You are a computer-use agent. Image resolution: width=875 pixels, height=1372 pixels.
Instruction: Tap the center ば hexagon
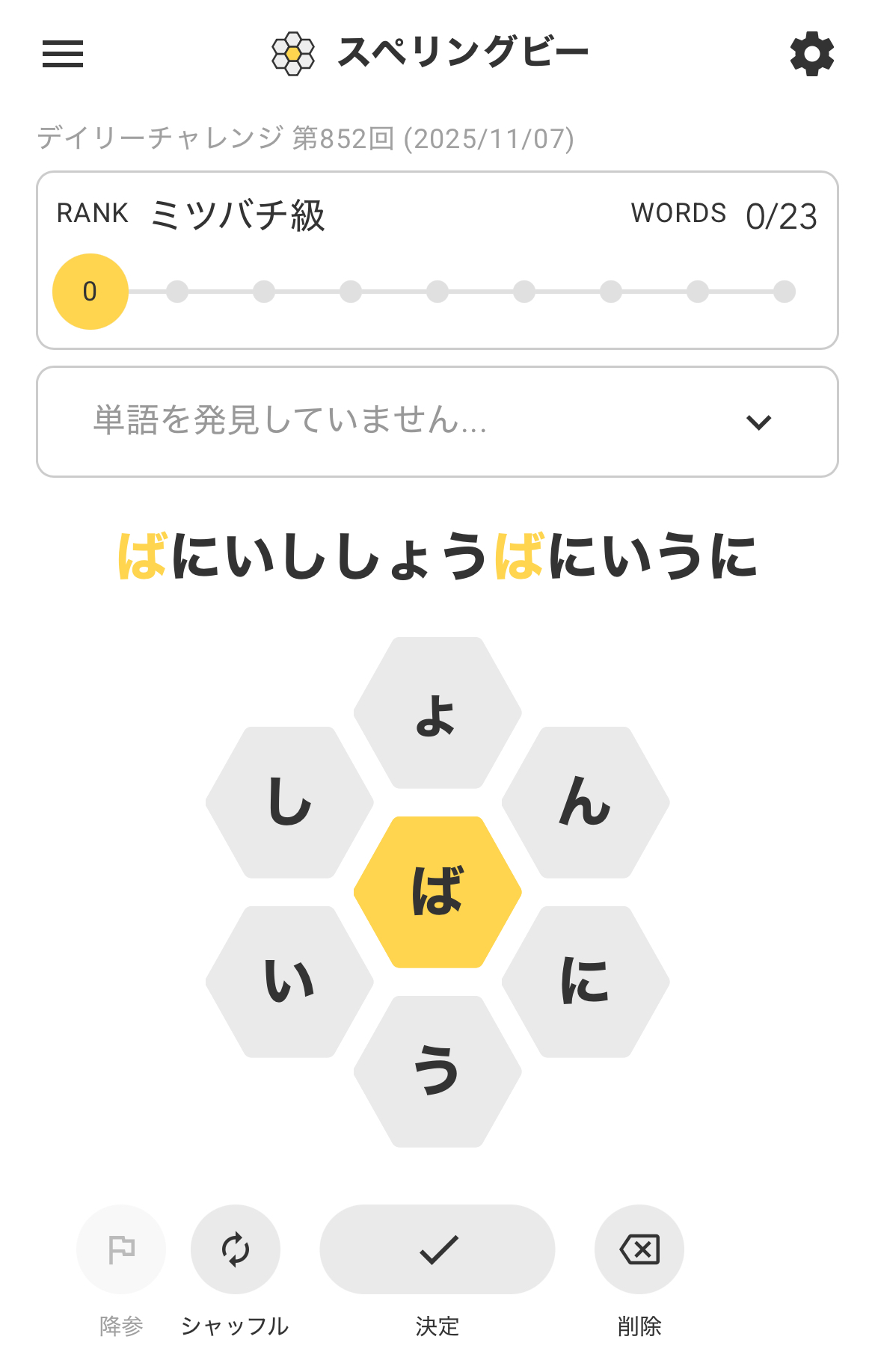(x=437, y=892)
